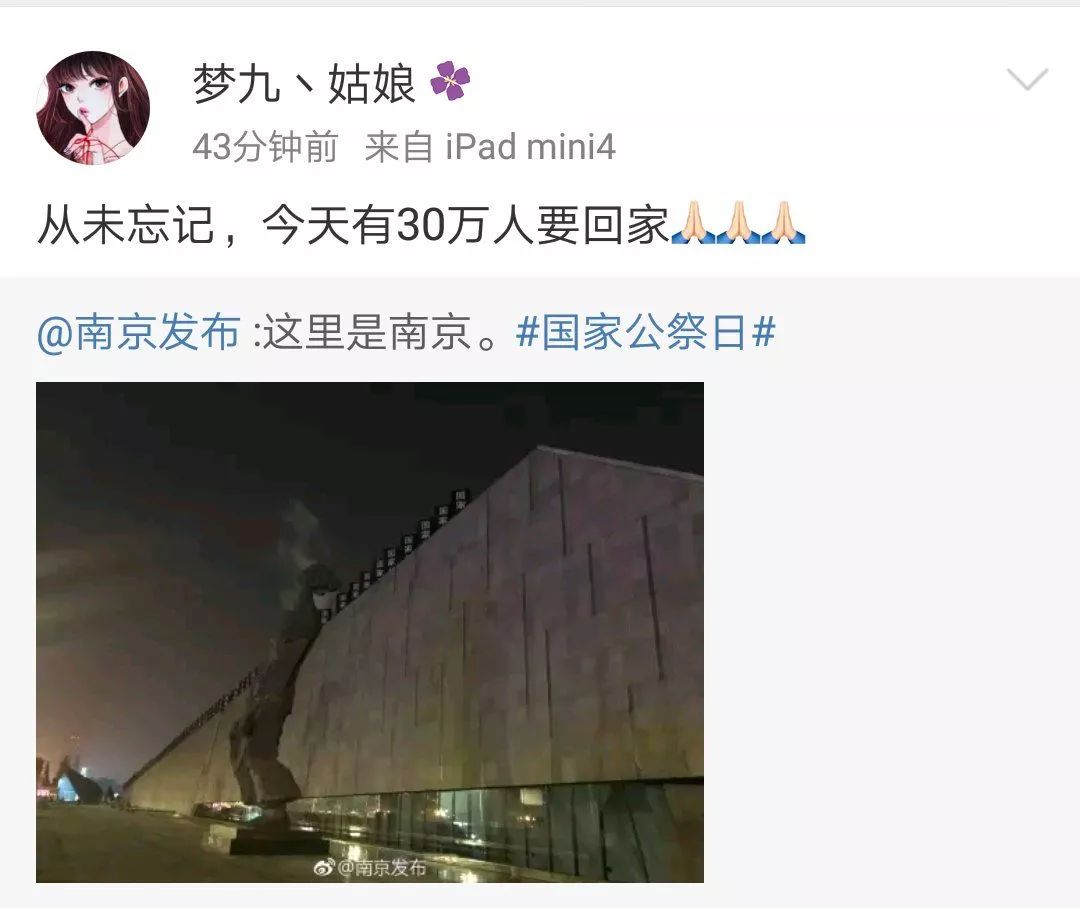
Task: Open 梦九丶姑娘's profile avatar
Action: pos(93,108)
